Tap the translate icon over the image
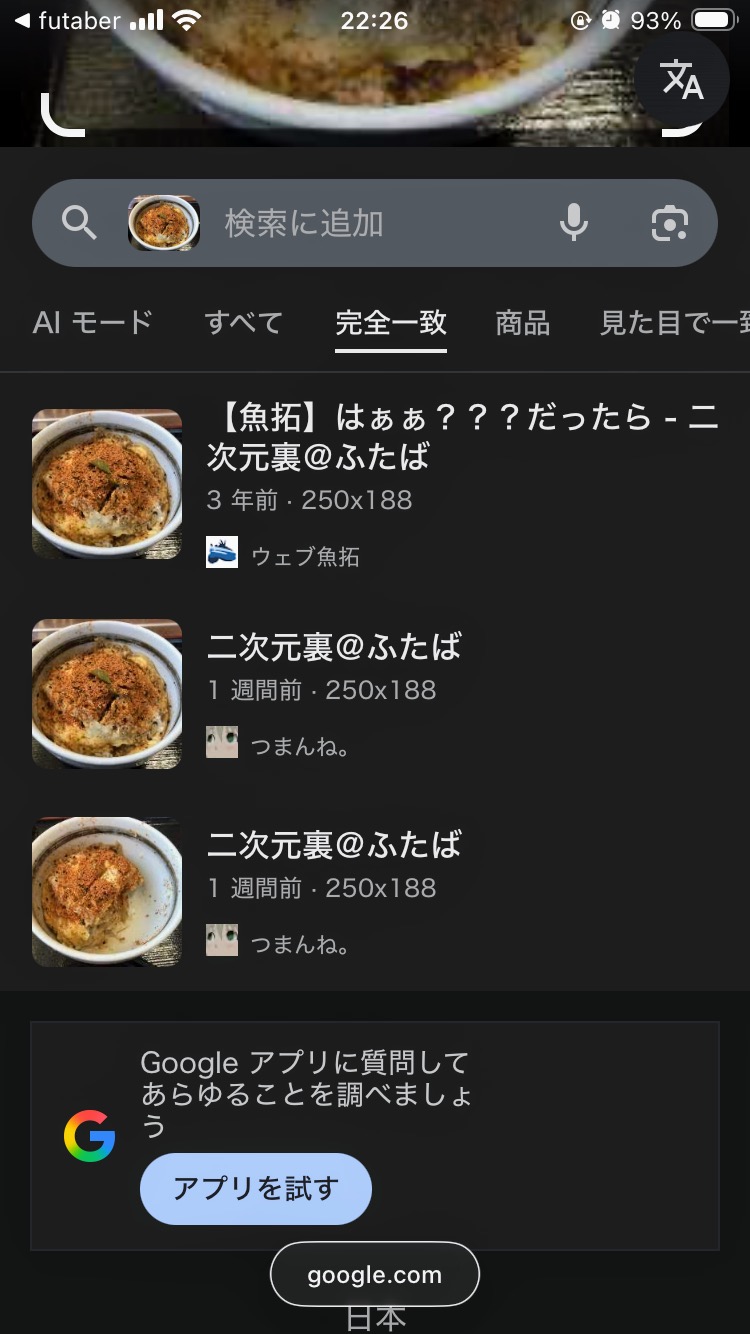 (x=682, y=80)
